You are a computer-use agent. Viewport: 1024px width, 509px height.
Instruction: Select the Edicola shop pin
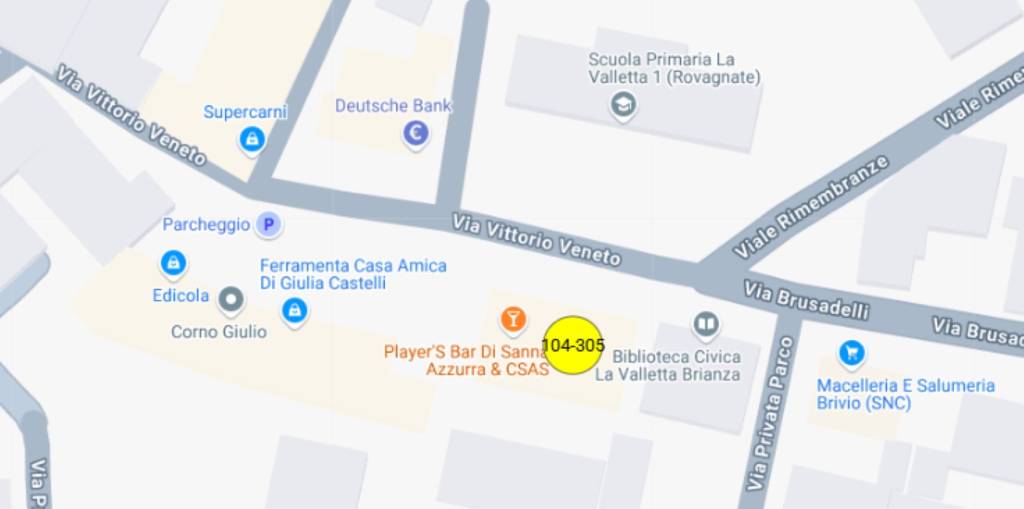click(173, 263)
